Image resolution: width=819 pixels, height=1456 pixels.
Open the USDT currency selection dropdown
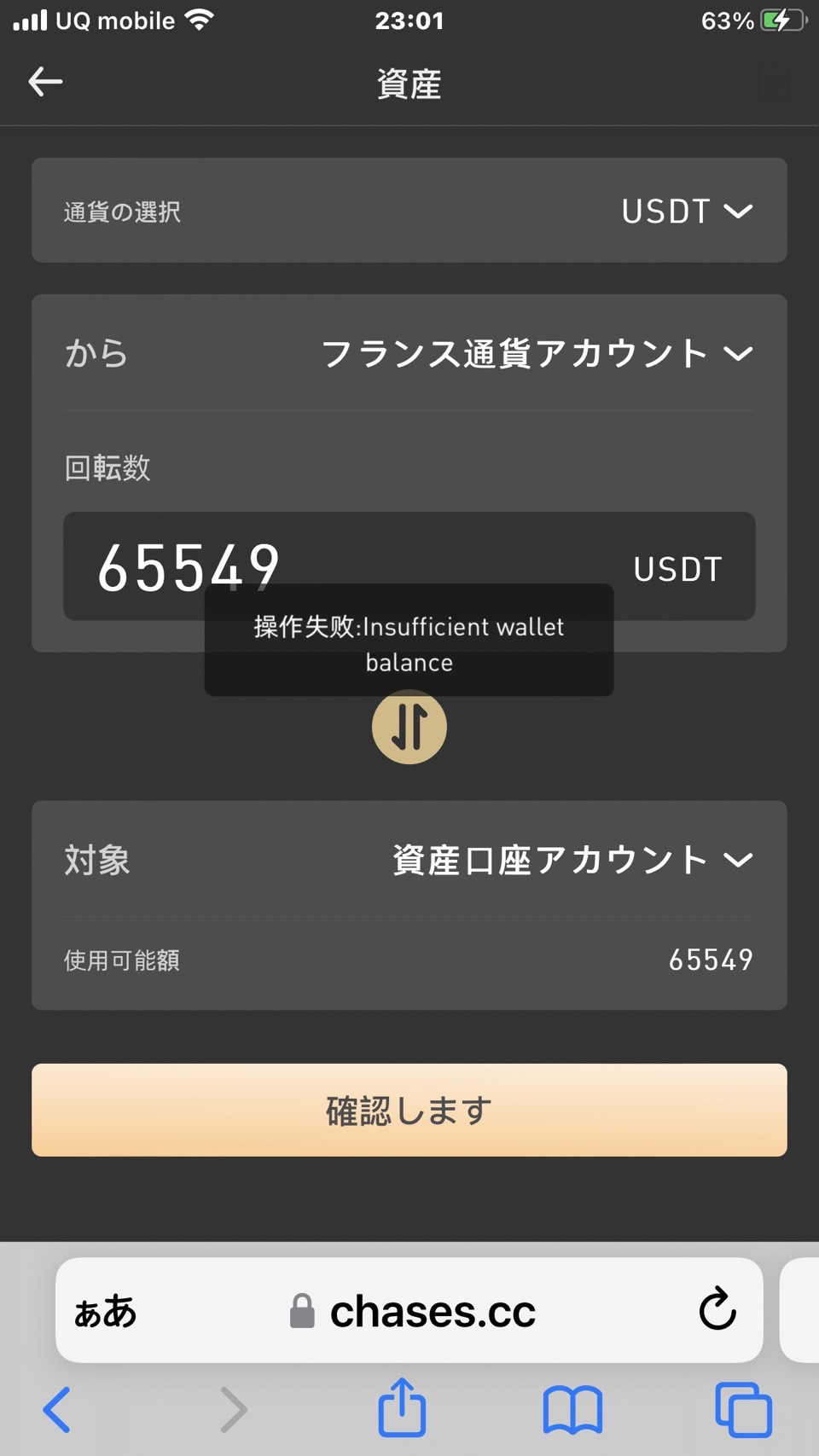coord(687,211)
